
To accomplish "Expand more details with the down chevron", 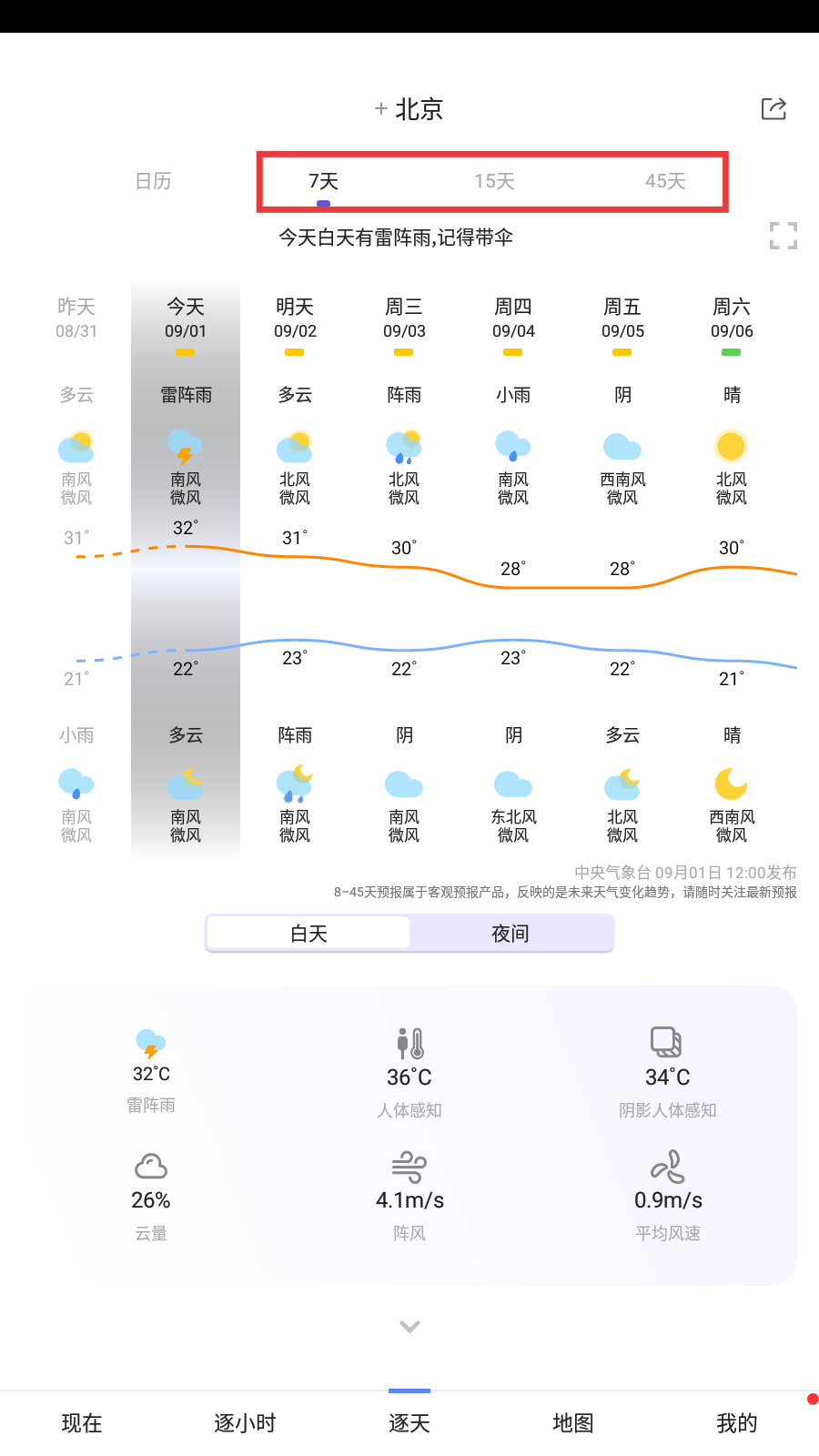I will click(409, 1326).
